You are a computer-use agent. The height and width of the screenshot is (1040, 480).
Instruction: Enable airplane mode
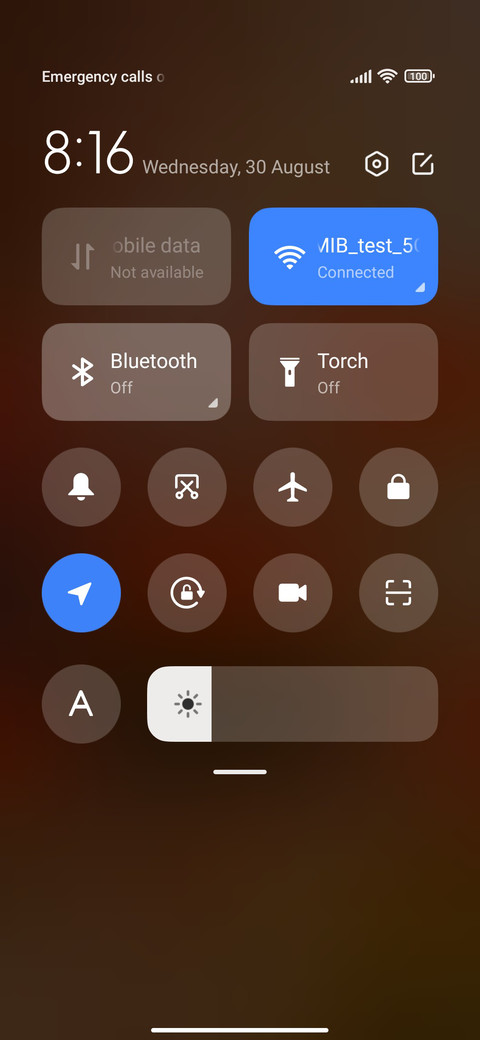[293, 488]
